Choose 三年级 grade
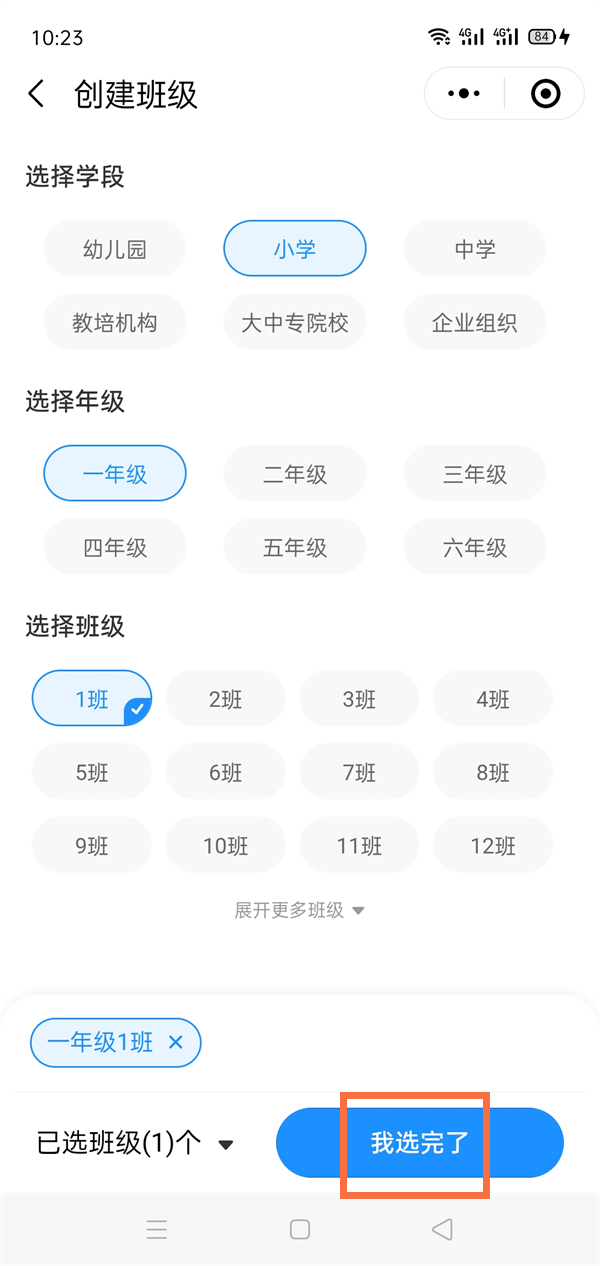This screenshot has width=600, height=1266. coord(475,474)
